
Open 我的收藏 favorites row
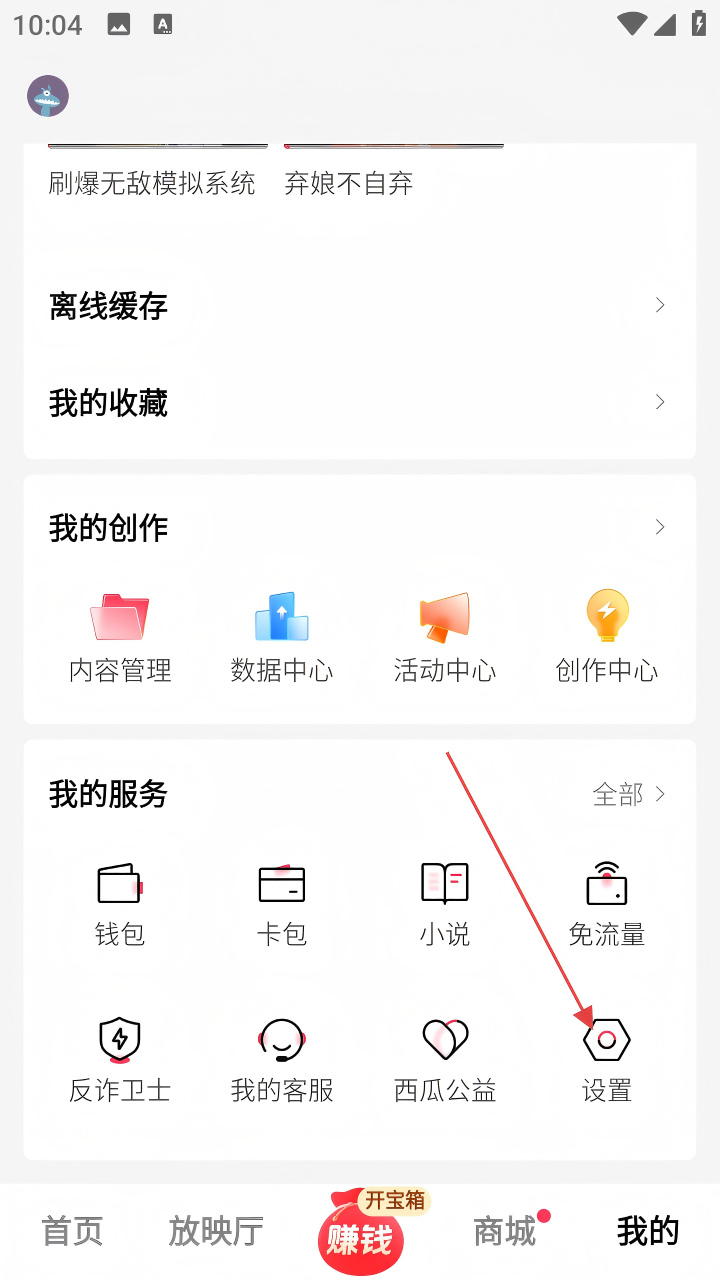click(x=359, y=403)
